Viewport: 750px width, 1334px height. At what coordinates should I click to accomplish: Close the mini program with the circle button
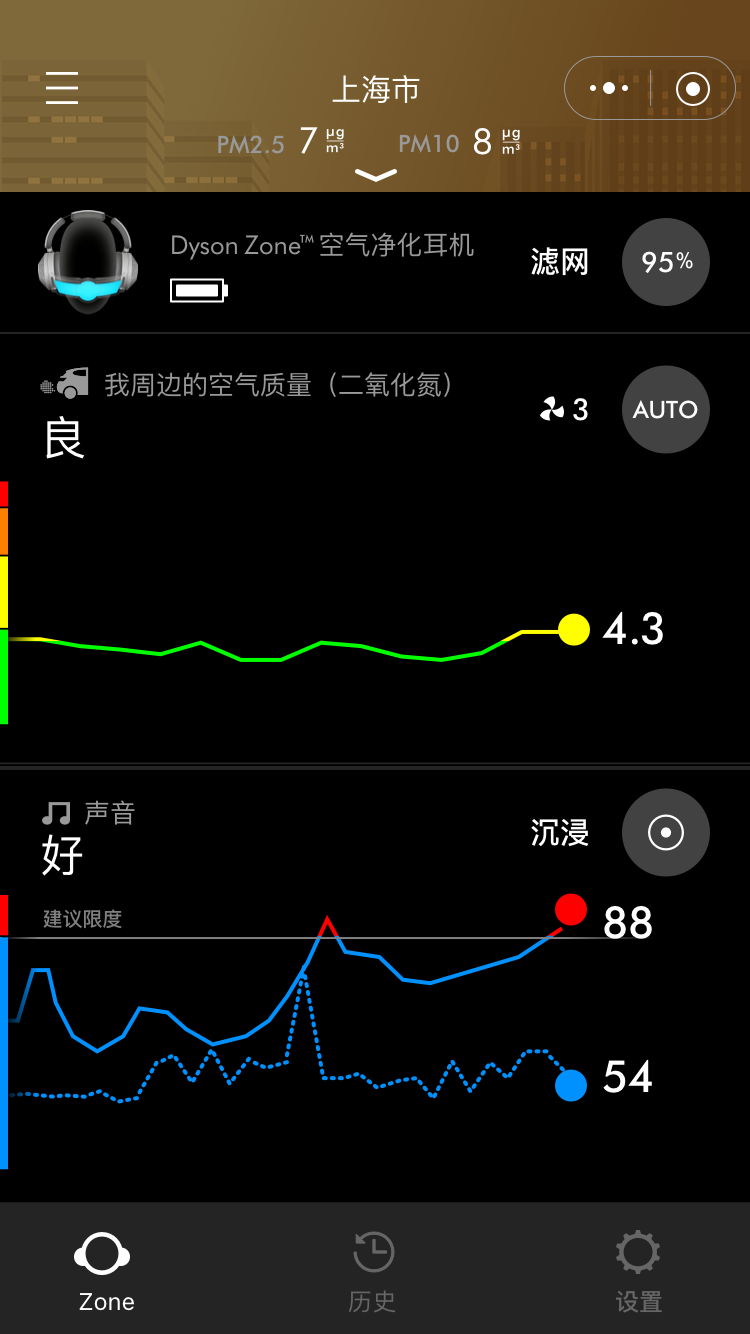tap(693, 89)
